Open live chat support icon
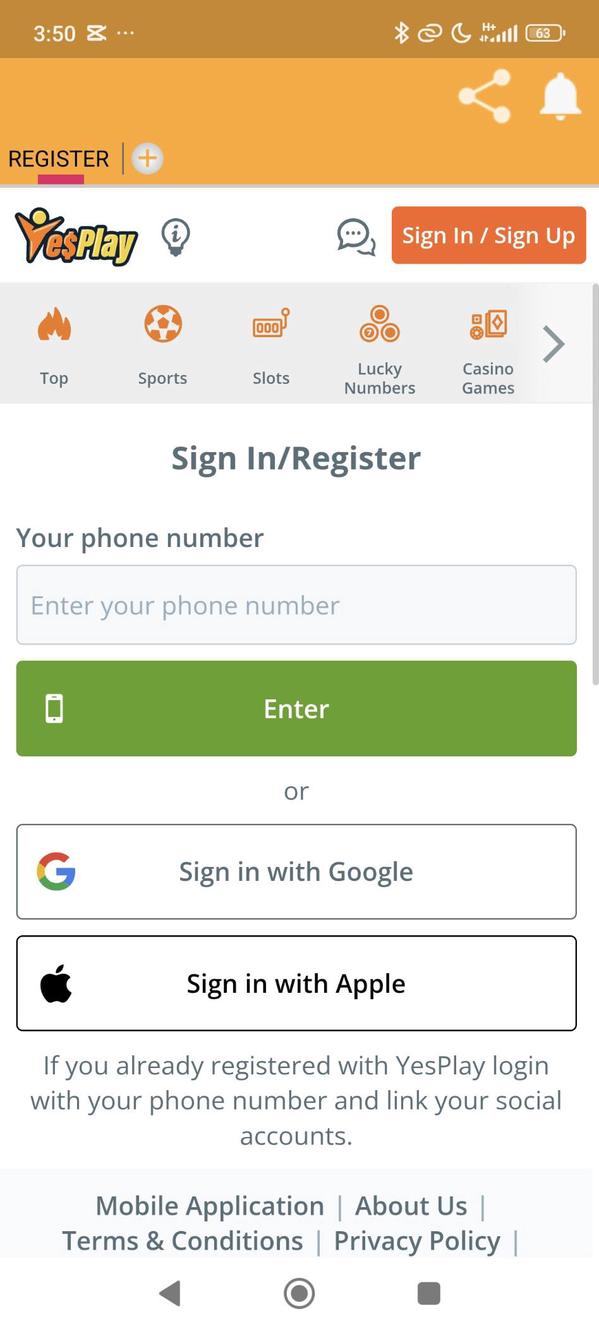The width and height of the screenshot is (599, 1333). point(356,237)
